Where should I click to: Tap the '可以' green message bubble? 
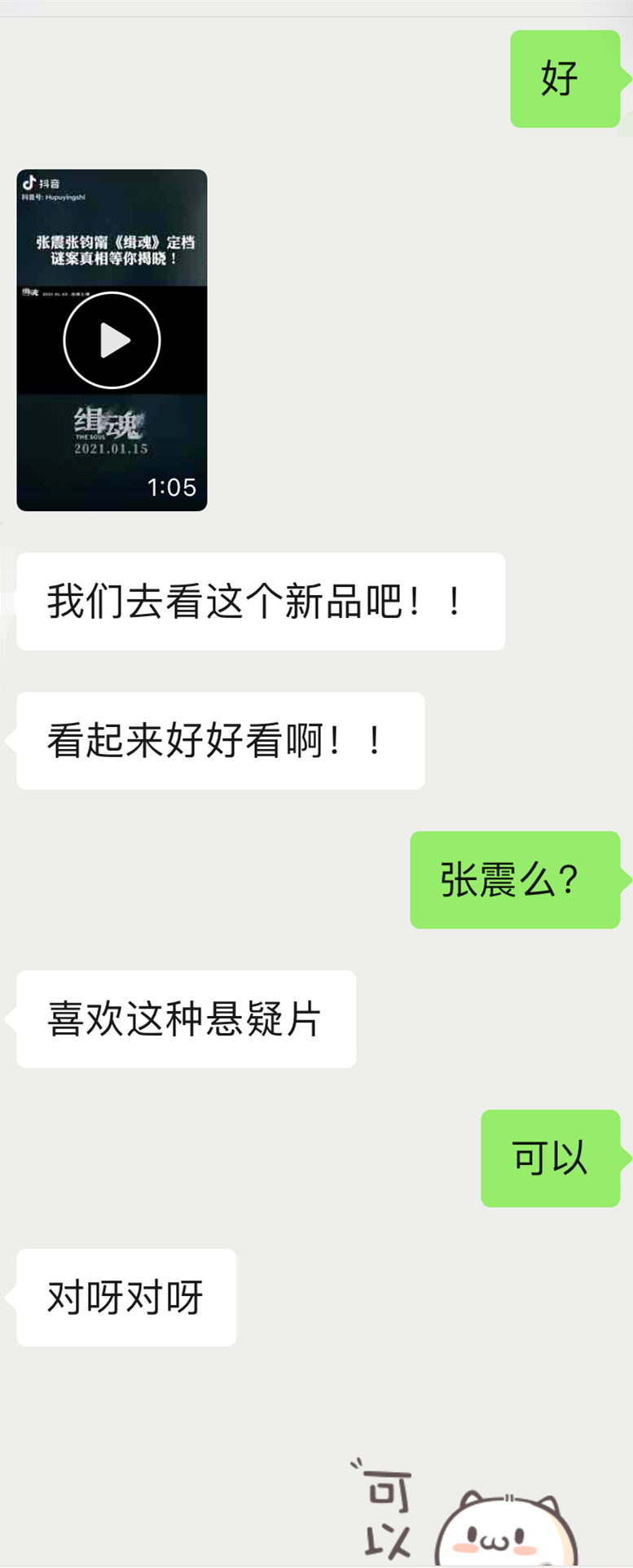point(551,1159)
